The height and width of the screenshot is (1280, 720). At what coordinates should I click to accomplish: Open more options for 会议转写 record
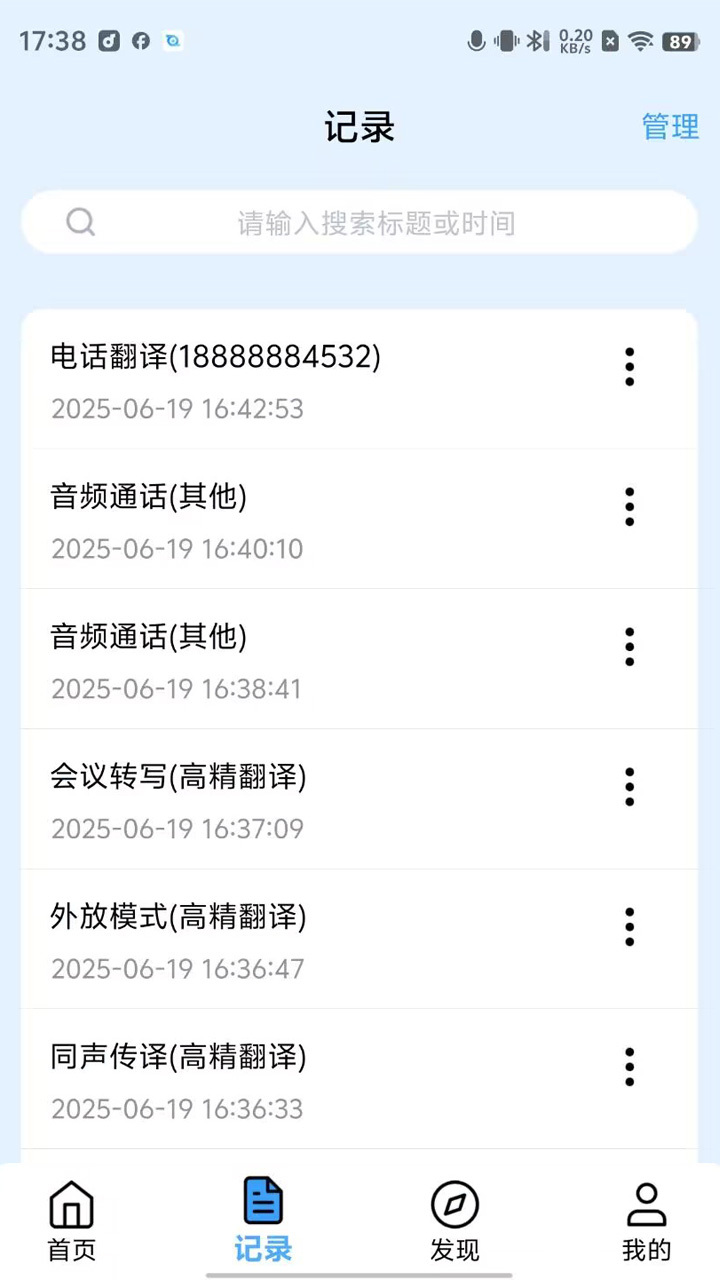click(629, 787)
